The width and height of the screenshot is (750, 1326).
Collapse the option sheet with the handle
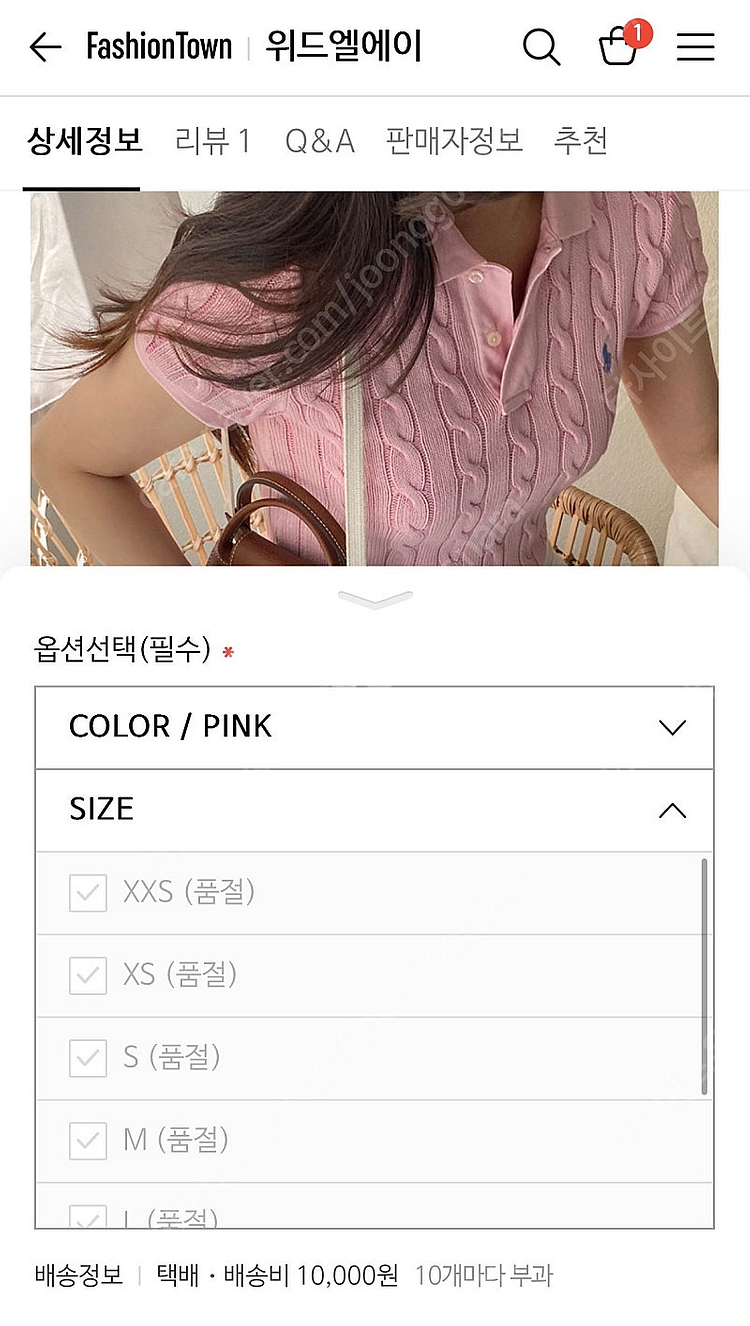[x=374, y=600]
